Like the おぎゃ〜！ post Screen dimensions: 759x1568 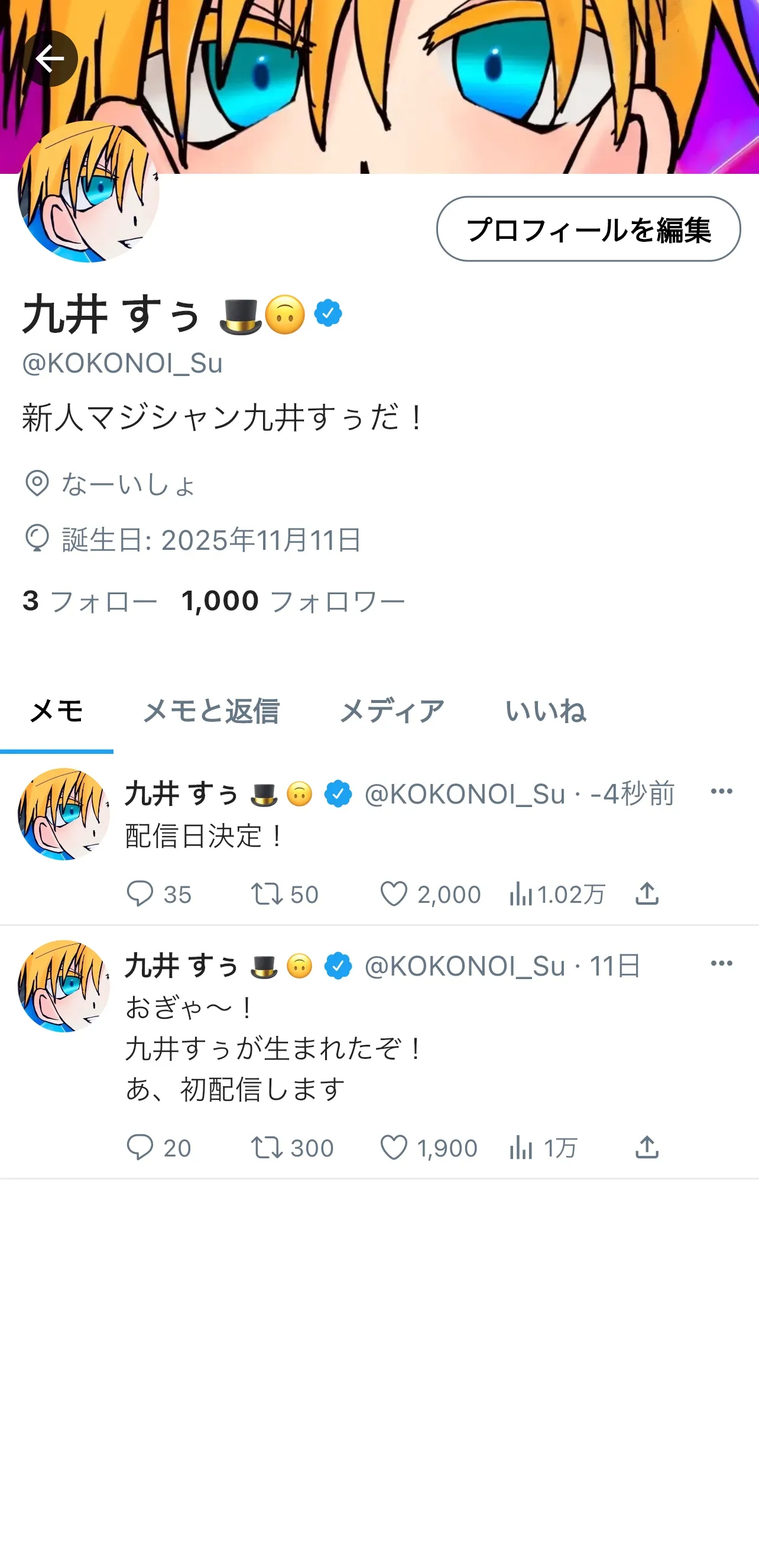tap(394, 1148)
